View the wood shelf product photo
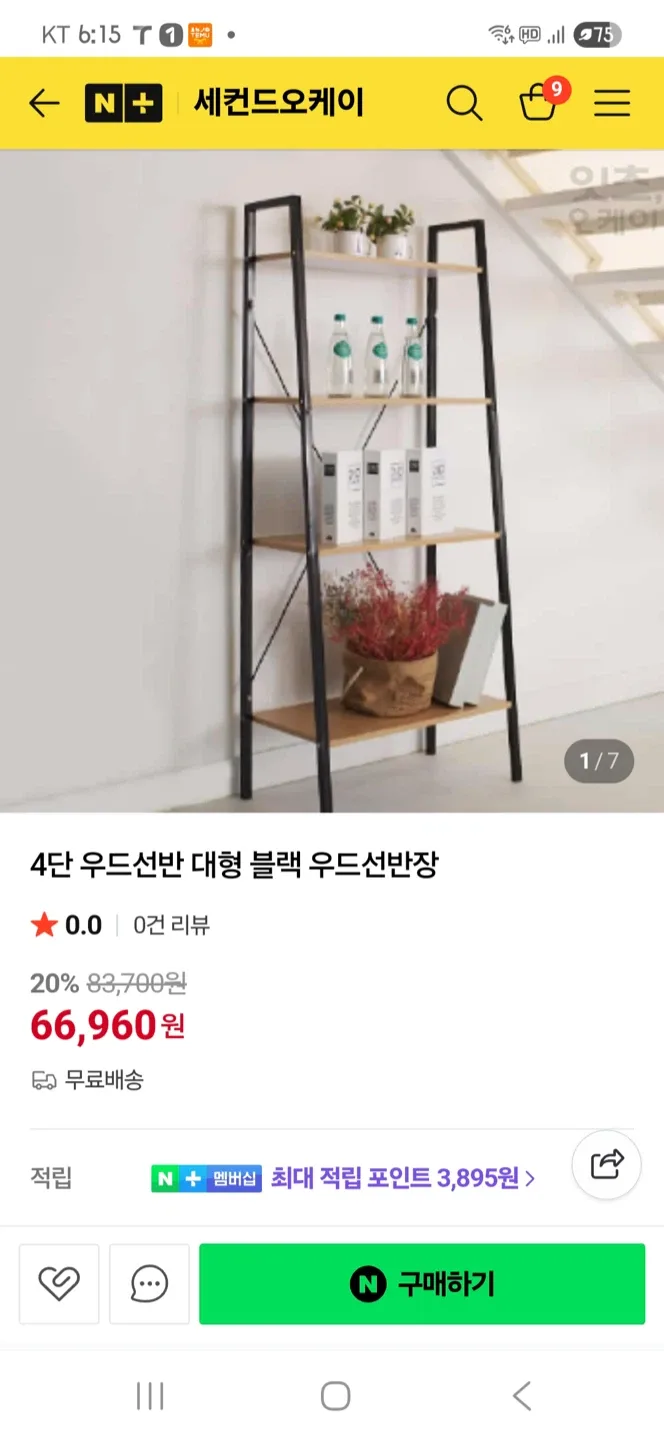Image resolution: width=664 pixels, height=1440 pixels. click(x=332, y=480)
